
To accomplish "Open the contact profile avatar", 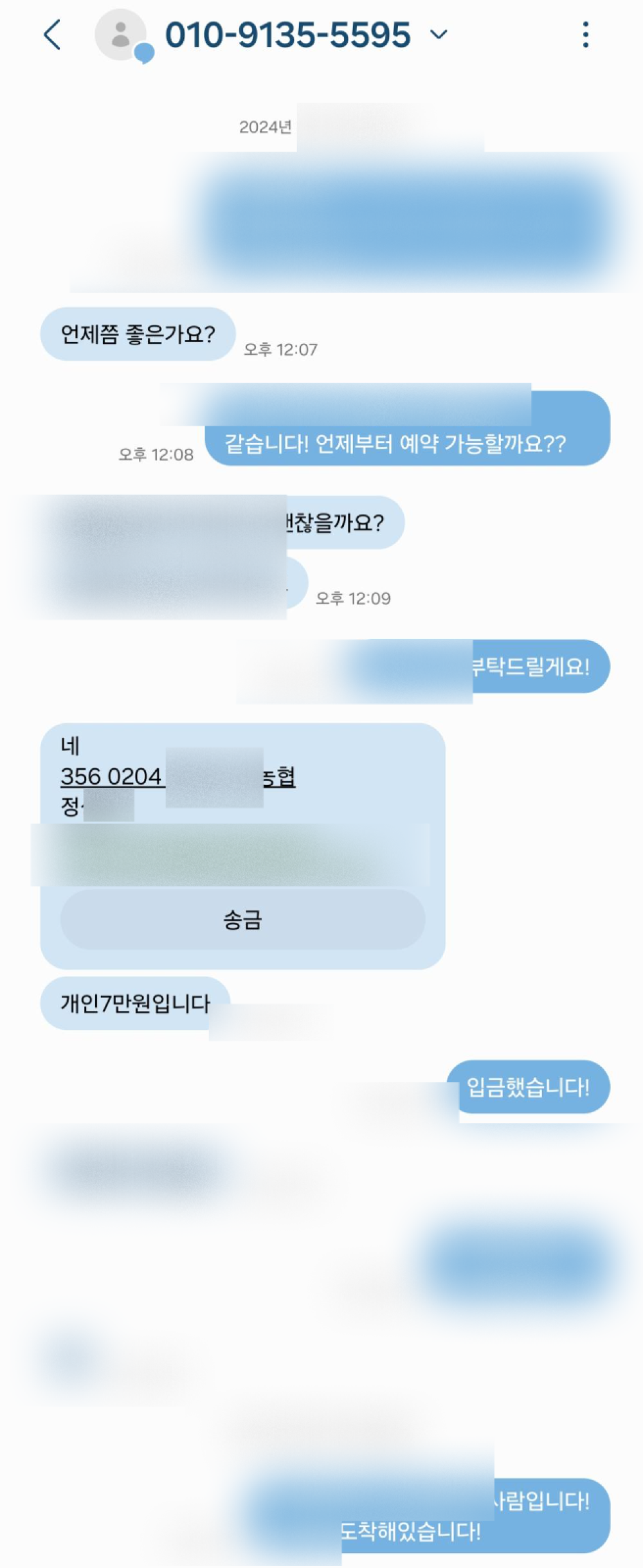I will (120, 35).
